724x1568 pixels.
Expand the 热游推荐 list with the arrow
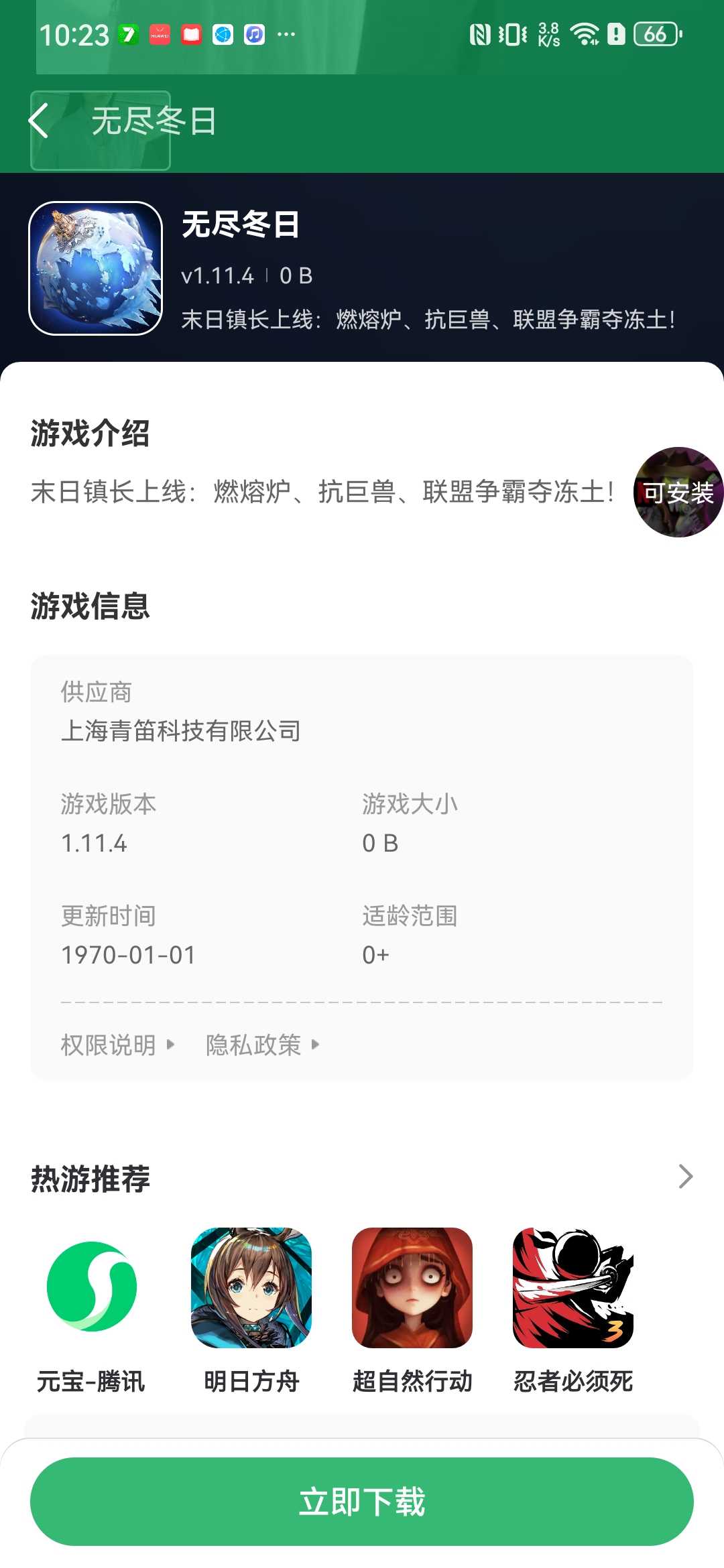coord(685,1176)
